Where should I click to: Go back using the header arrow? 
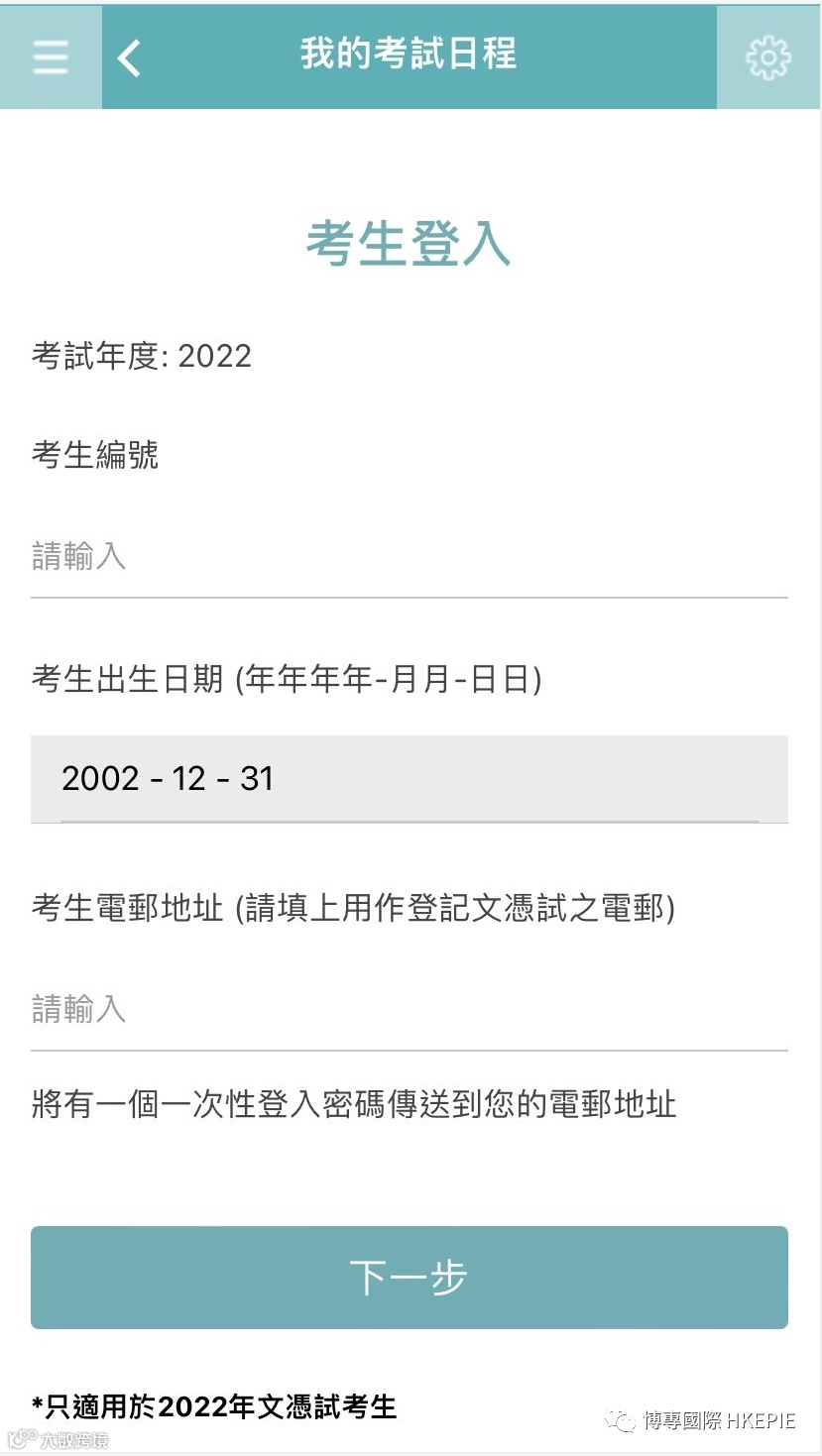(130, 57)
